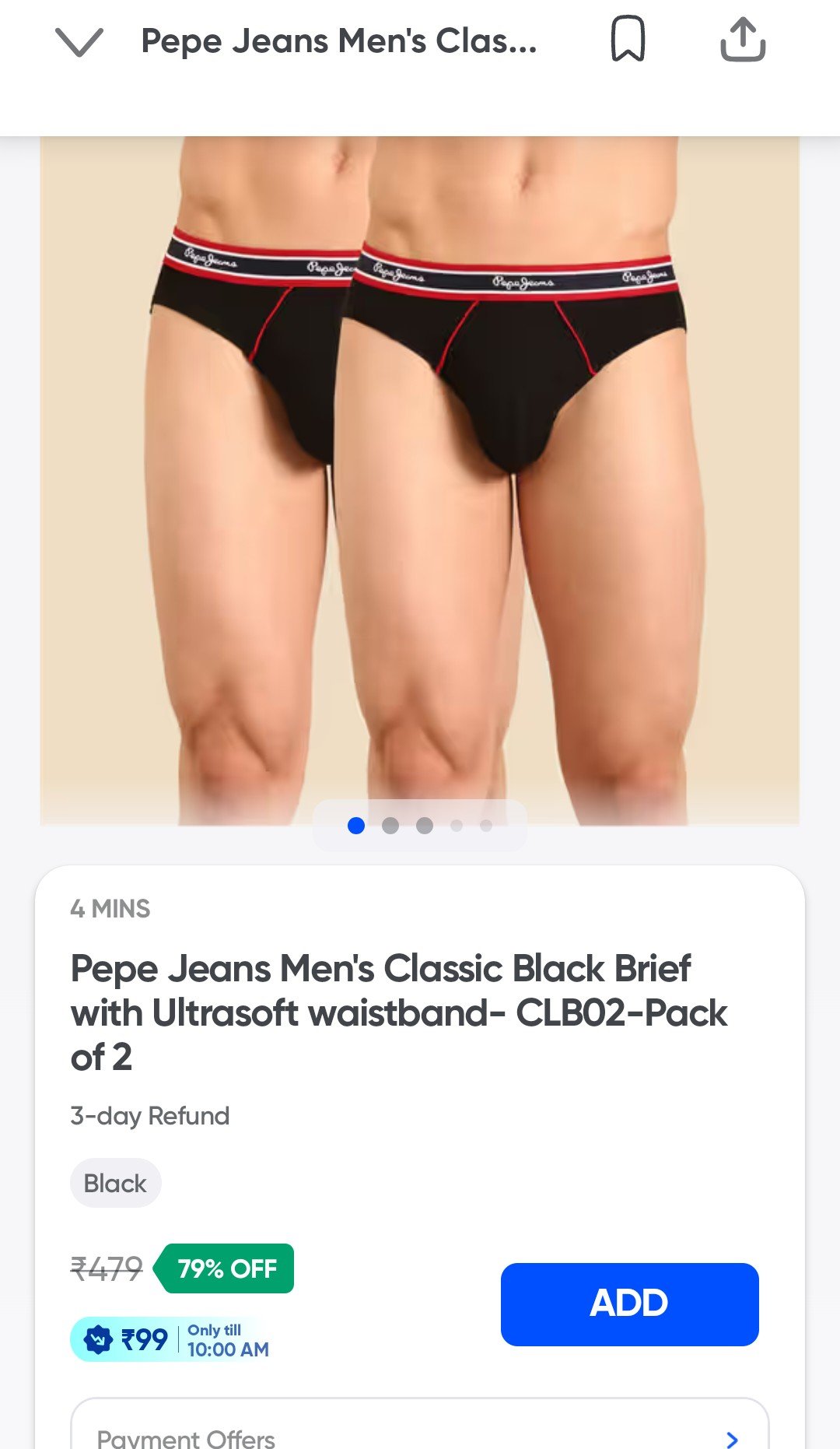Share this product
Screen dimensions: 840x1449
coord(743,39)
